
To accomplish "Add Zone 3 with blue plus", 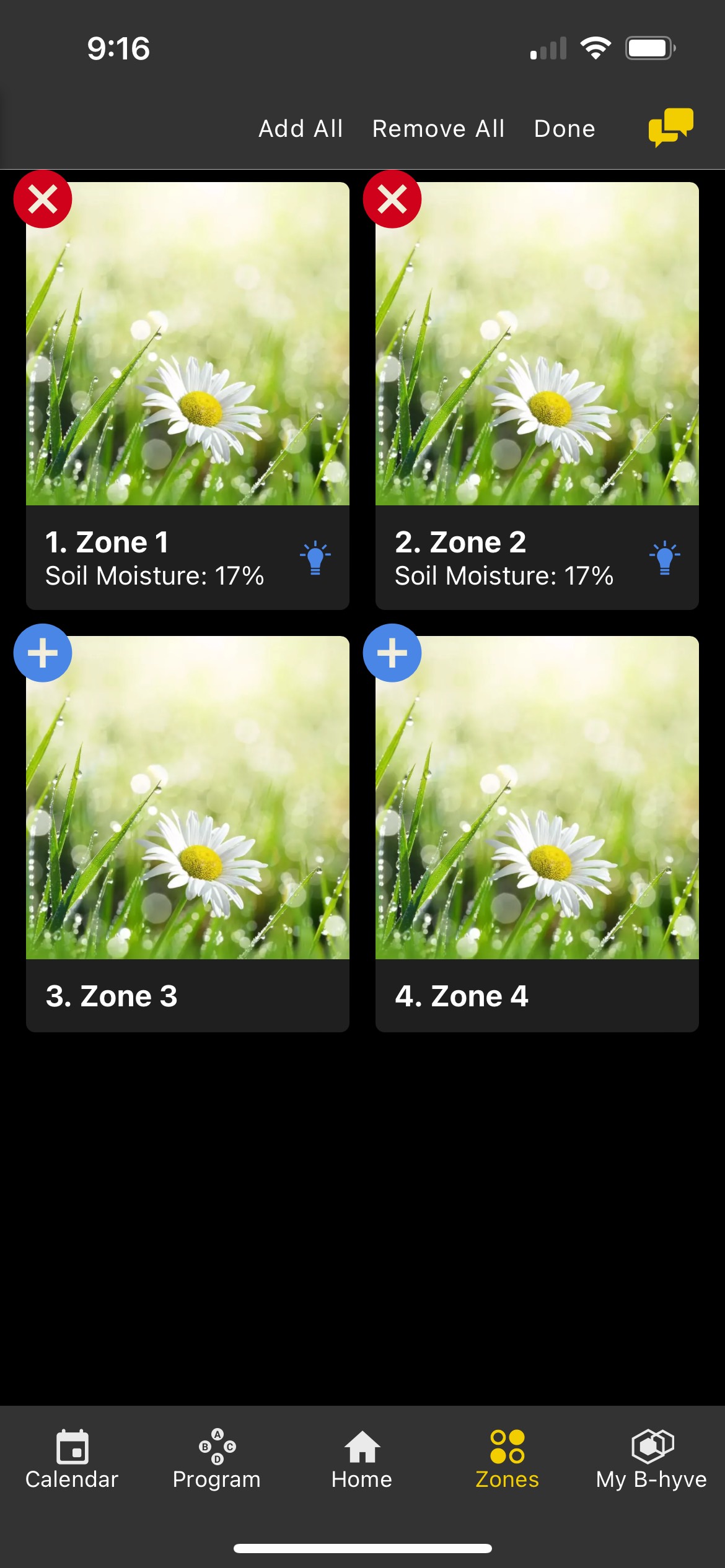I will pyautogui.click(x=43, y=653).
